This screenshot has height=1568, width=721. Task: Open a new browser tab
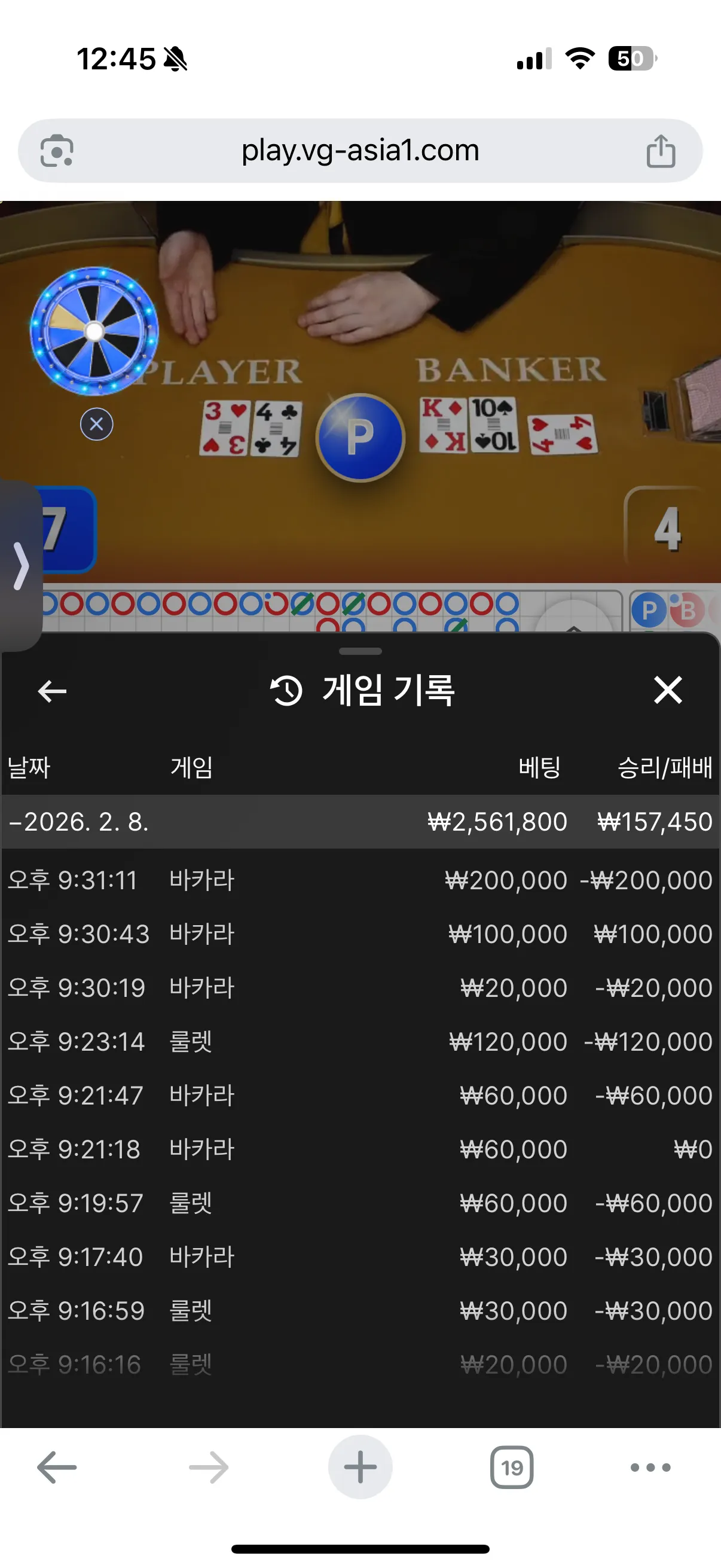tap(360, 1467)
